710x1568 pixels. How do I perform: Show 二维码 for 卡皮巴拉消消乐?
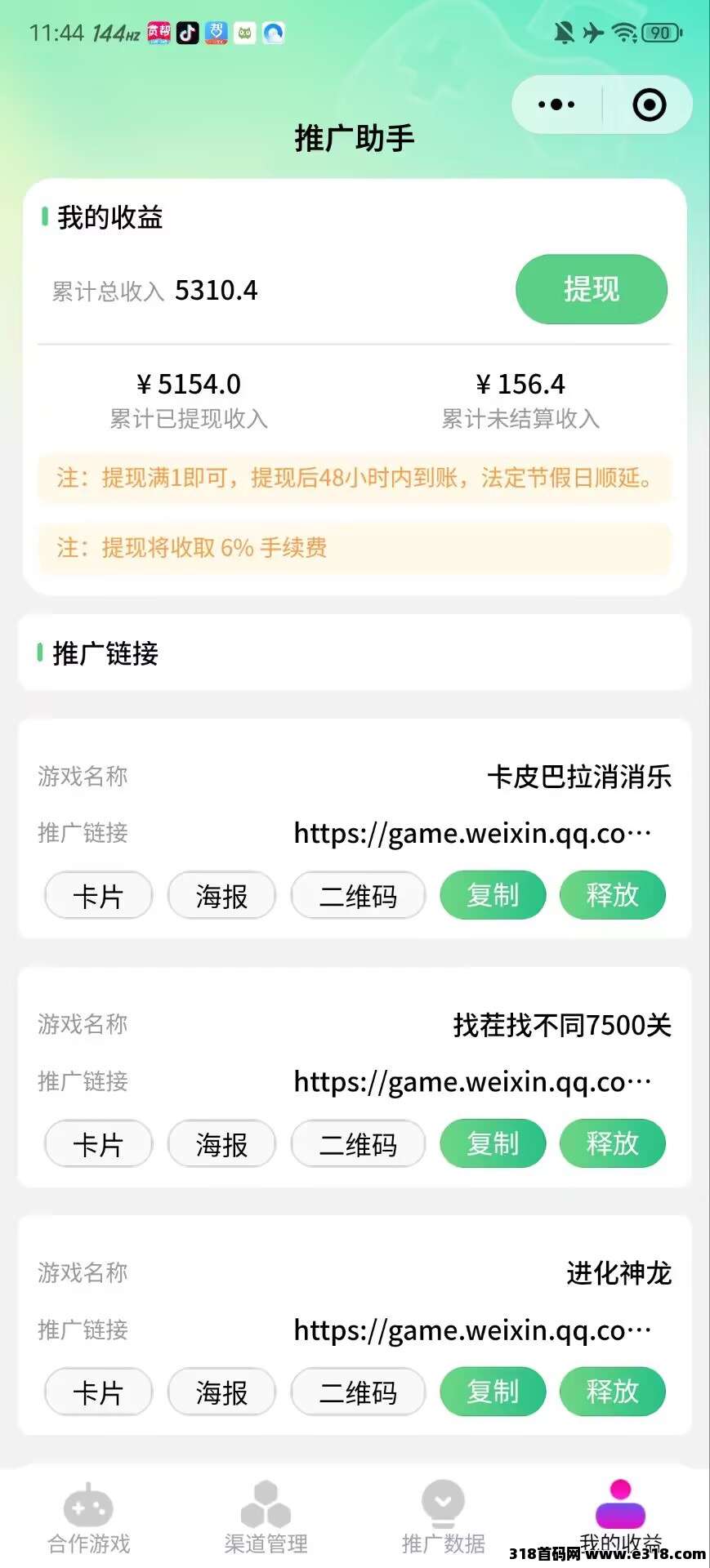tap(358, 896)
